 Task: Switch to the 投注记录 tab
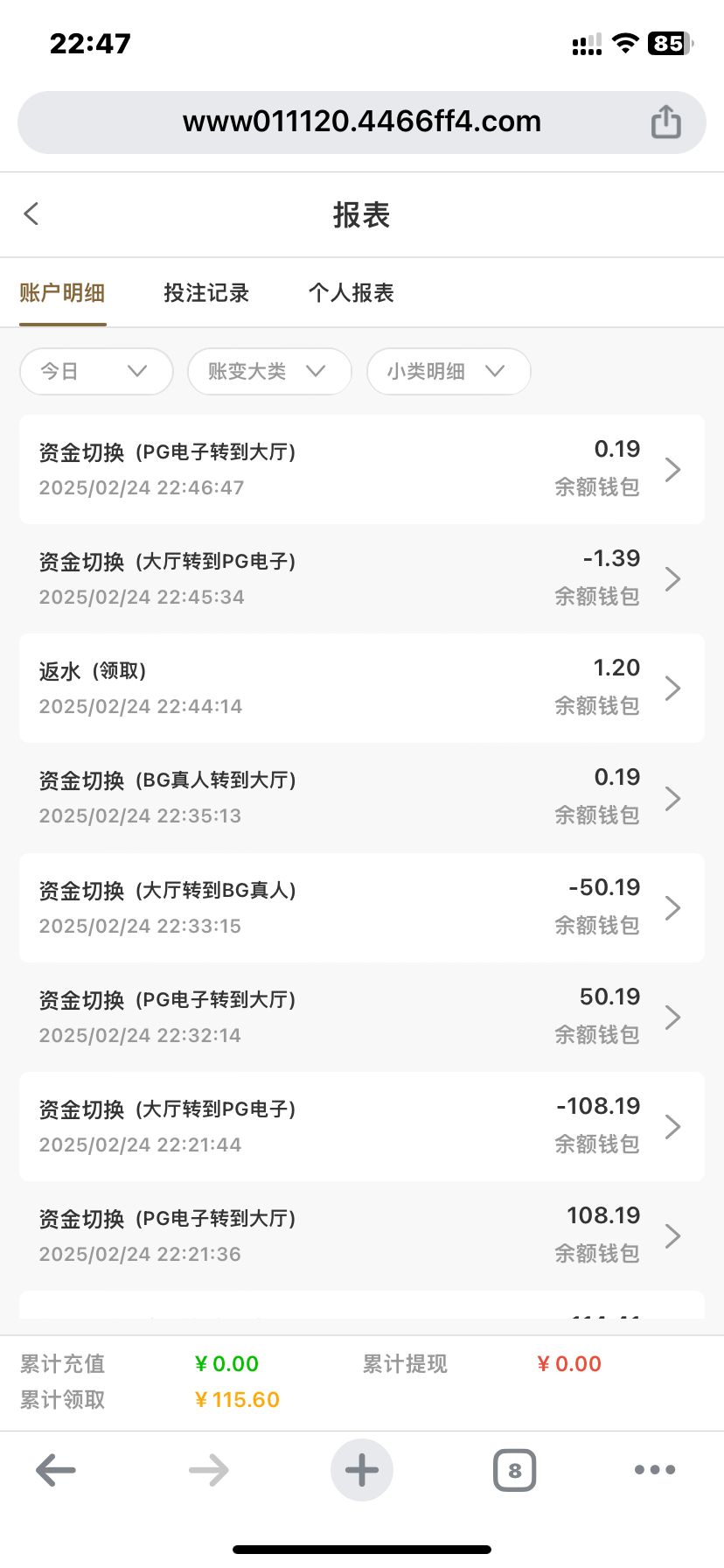(206, 293)
